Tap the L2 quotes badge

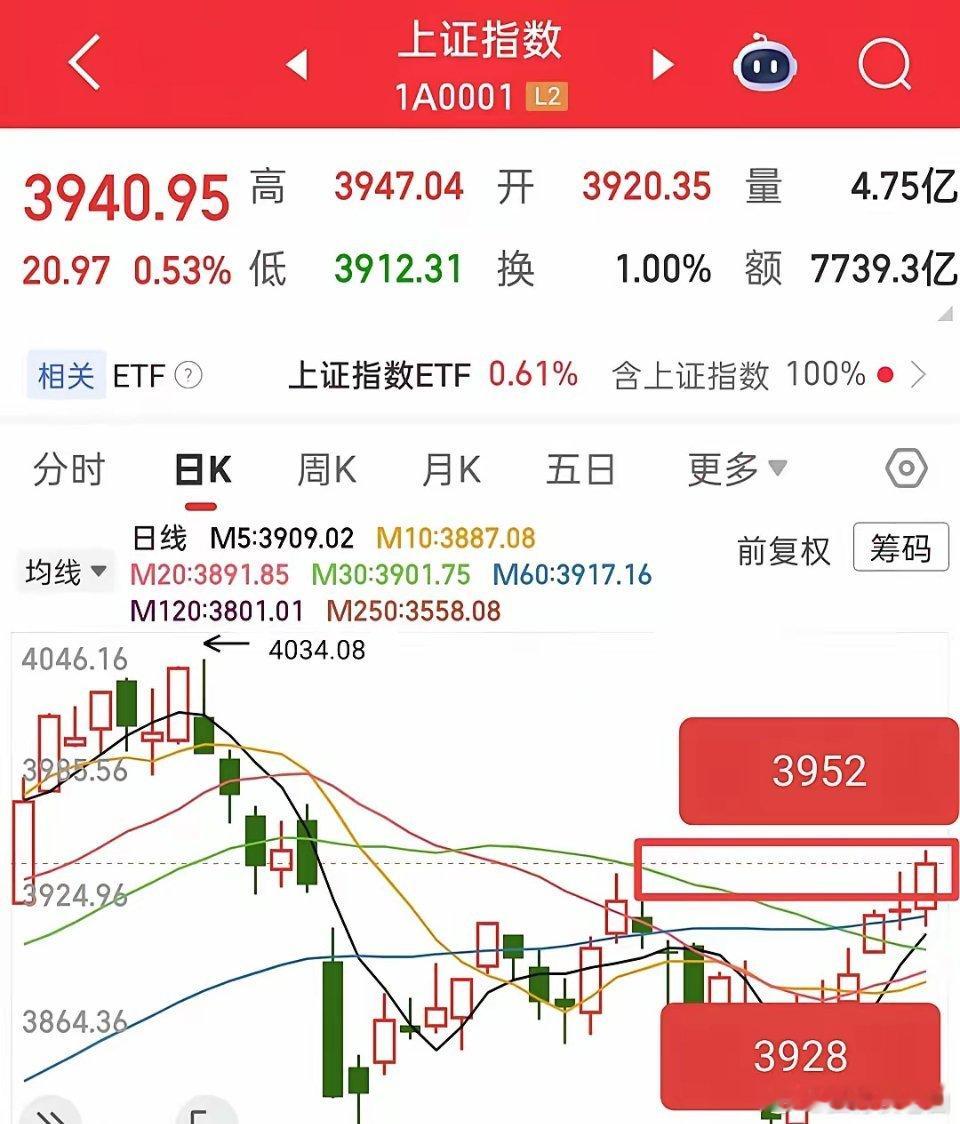(544, 97)
